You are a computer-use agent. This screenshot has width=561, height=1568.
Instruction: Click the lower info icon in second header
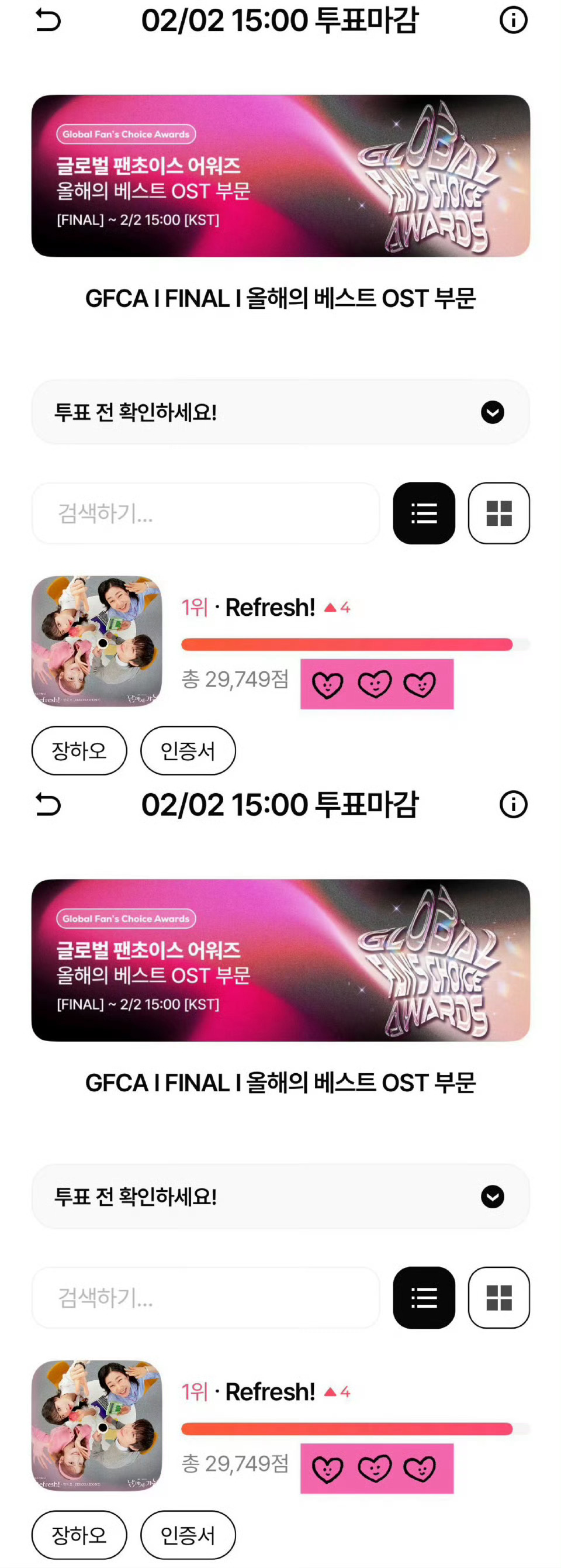point(514,805)
